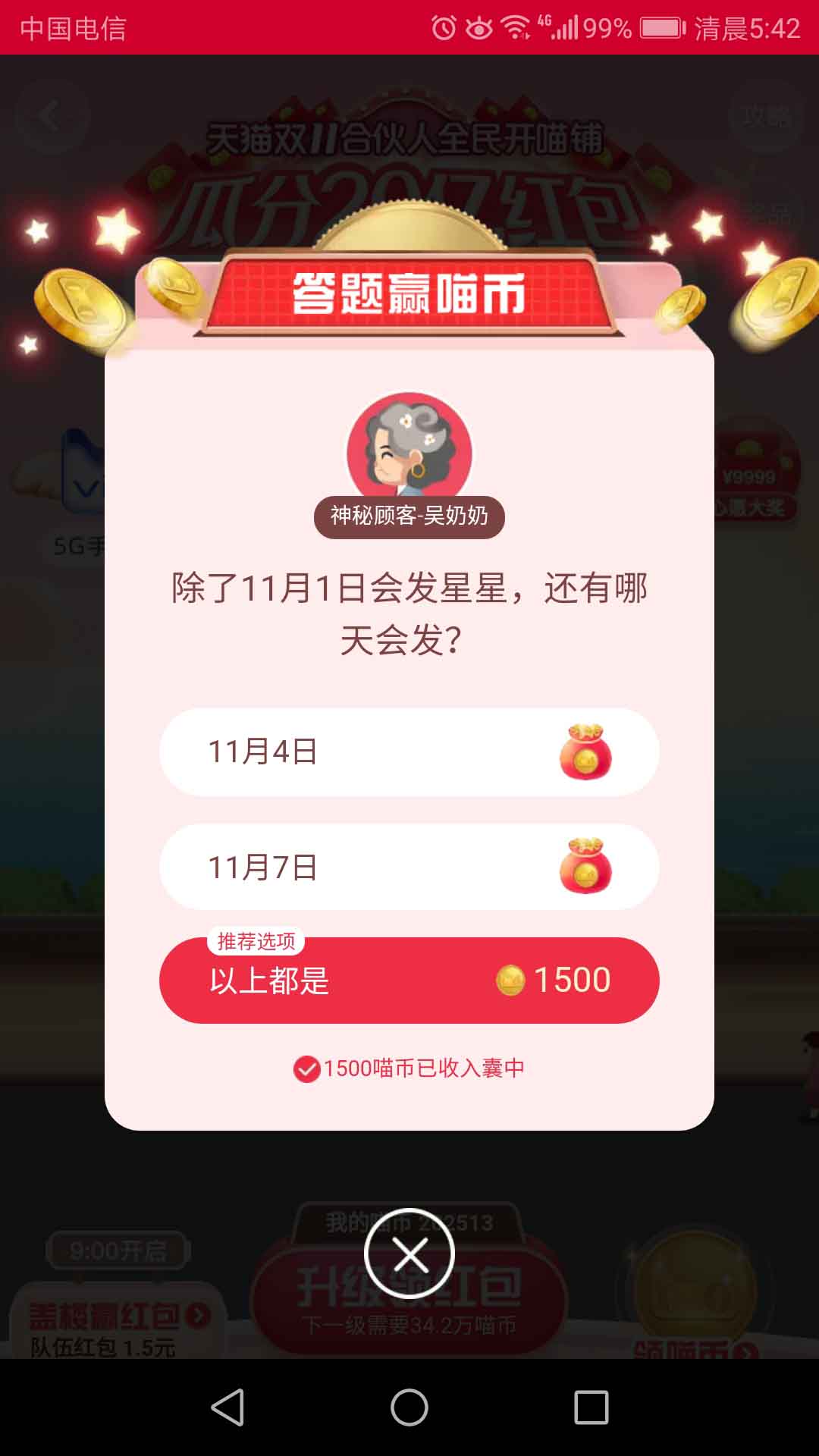The width and height of the screenshot is (819, 1456).
Task: Return to the phone home screen
Action: 409,1407
